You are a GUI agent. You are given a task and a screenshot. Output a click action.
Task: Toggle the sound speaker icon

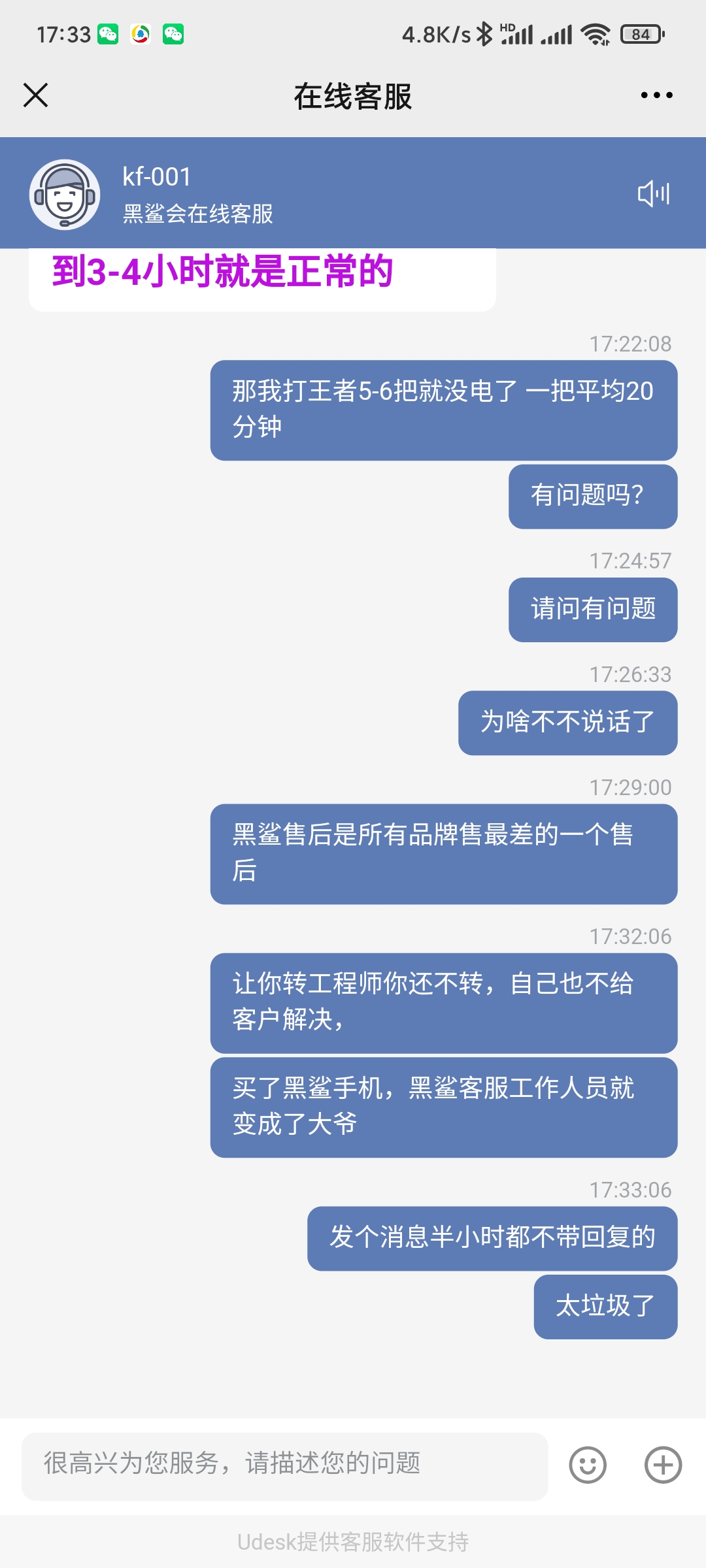point(654,193)
